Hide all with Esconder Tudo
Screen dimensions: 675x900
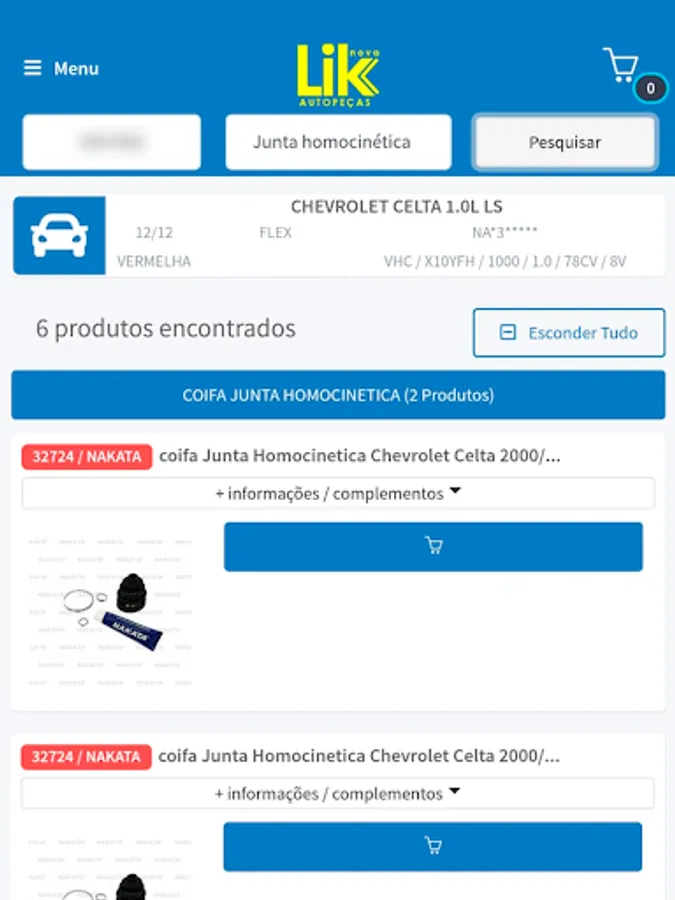coord(568,333)
